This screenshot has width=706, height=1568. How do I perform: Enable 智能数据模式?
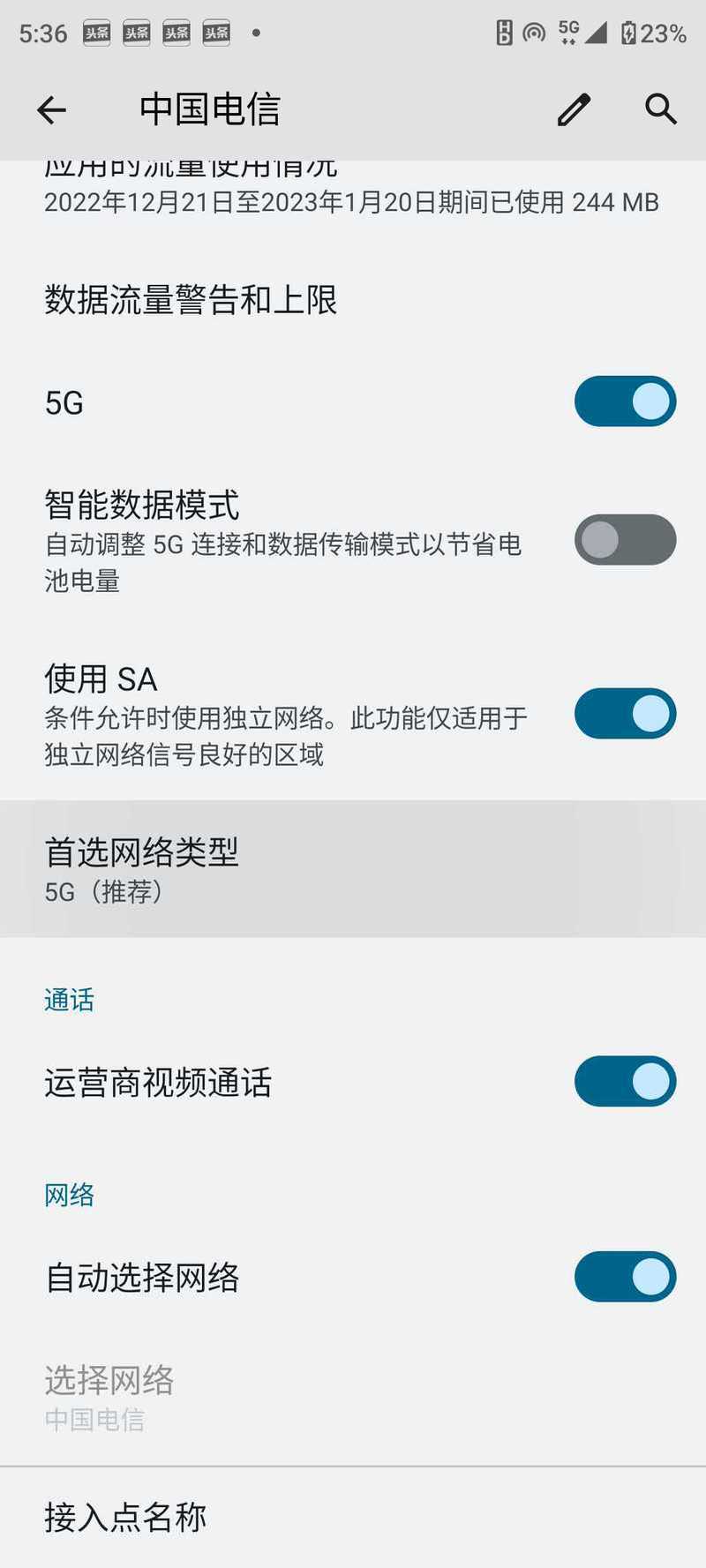[625, 540]
